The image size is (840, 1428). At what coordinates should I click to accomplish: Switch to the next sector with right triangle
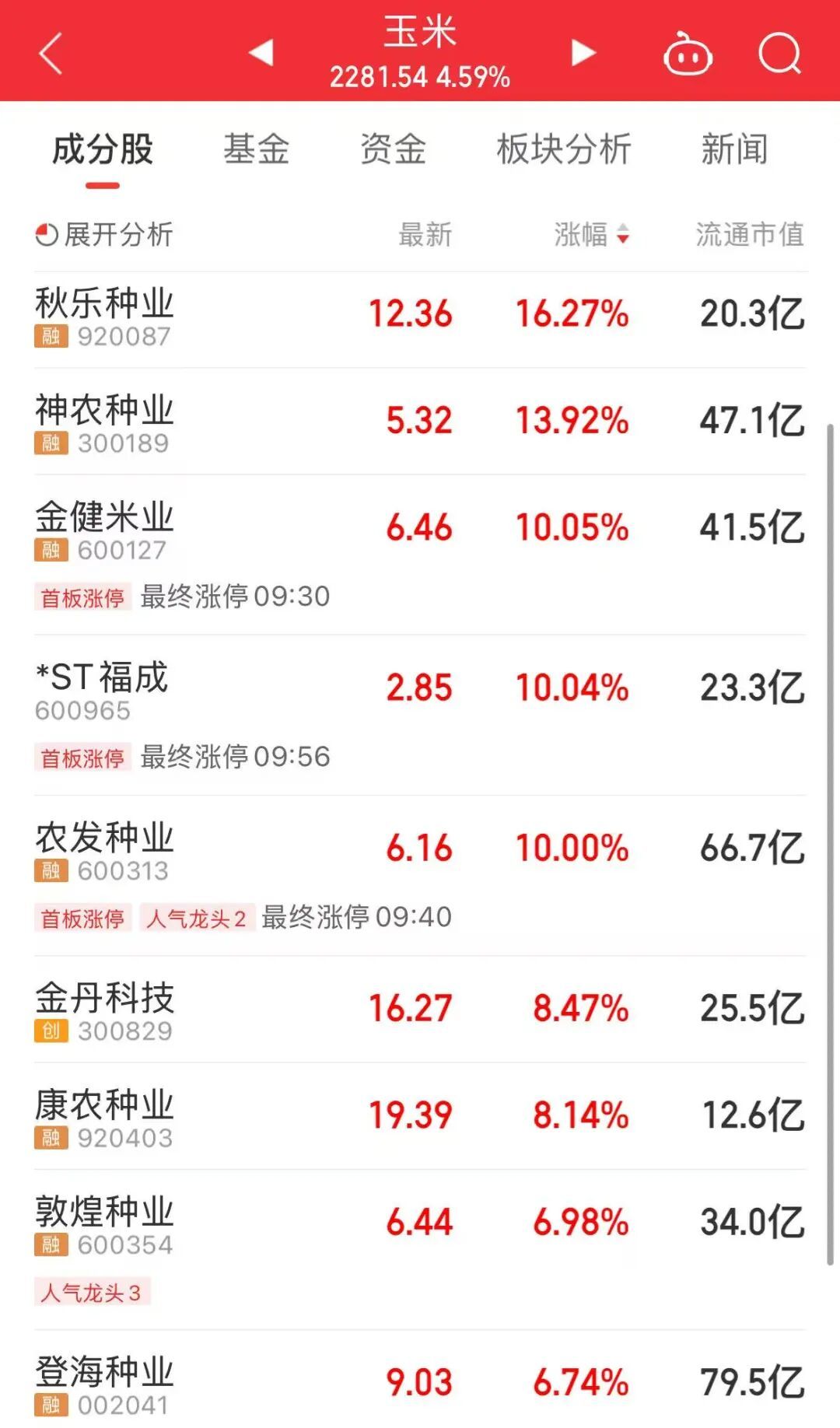pos(583,53)
